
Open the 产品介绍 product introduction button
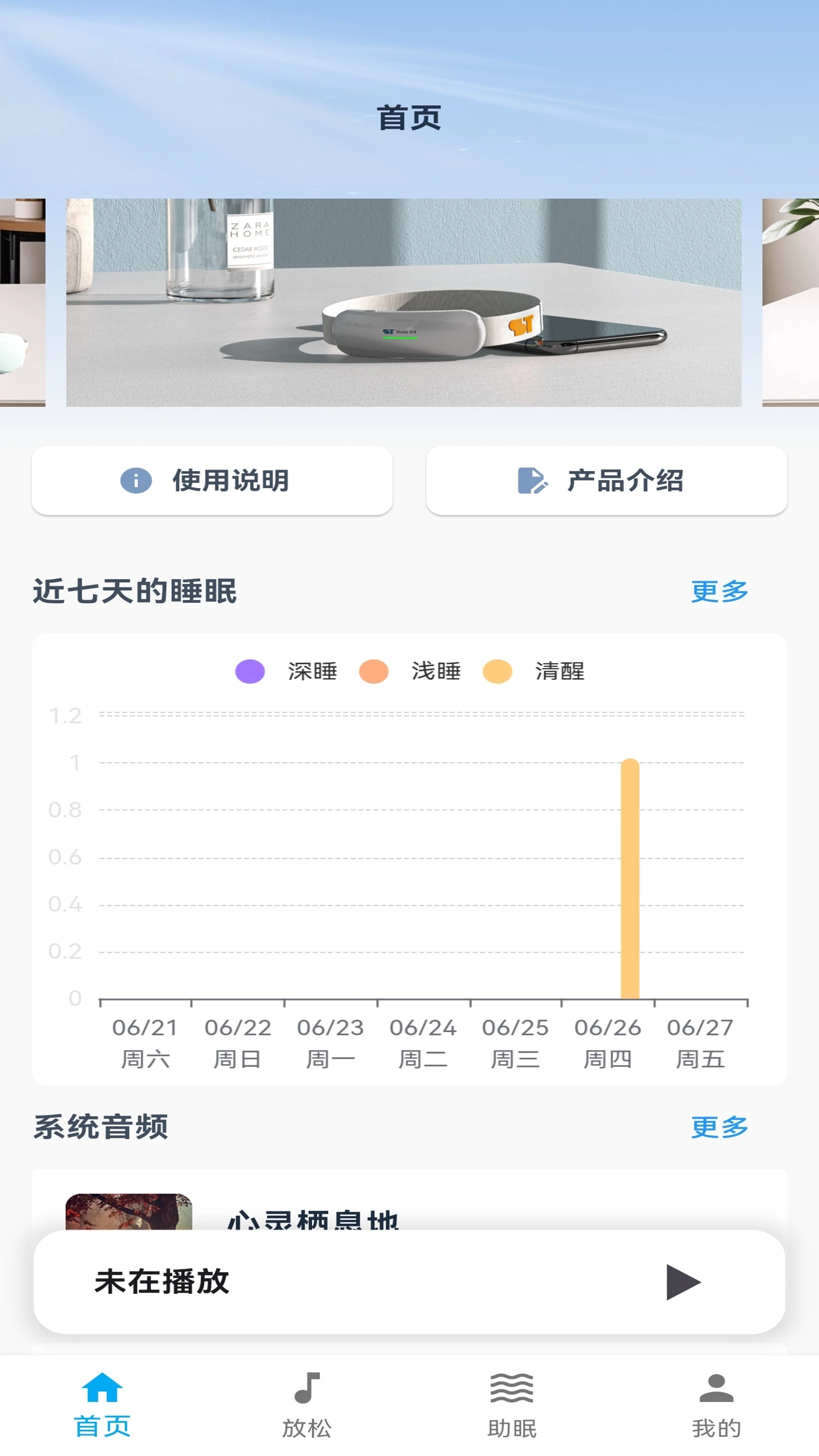pos(606,481)
